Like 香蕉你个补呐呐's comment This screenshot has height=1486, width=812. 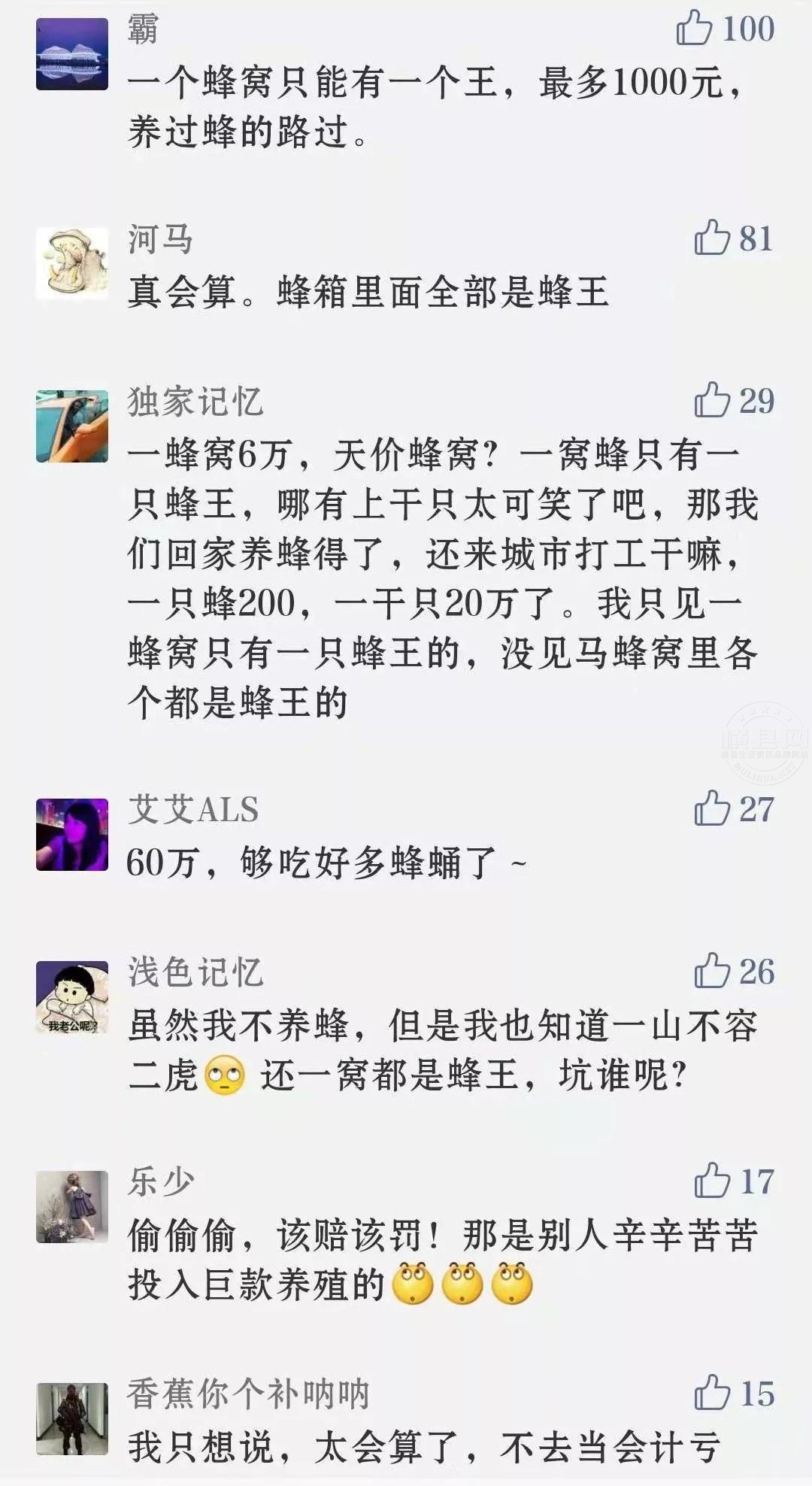(711, 1394)
